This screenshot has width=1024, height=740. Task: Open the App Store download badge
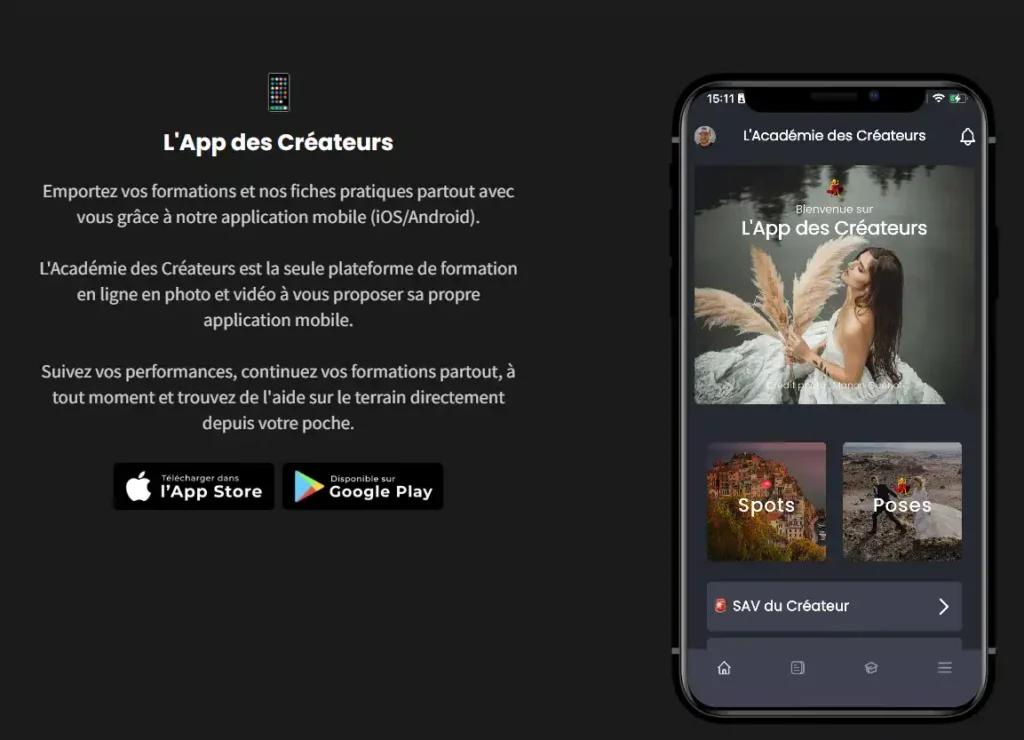coord(193,486)
